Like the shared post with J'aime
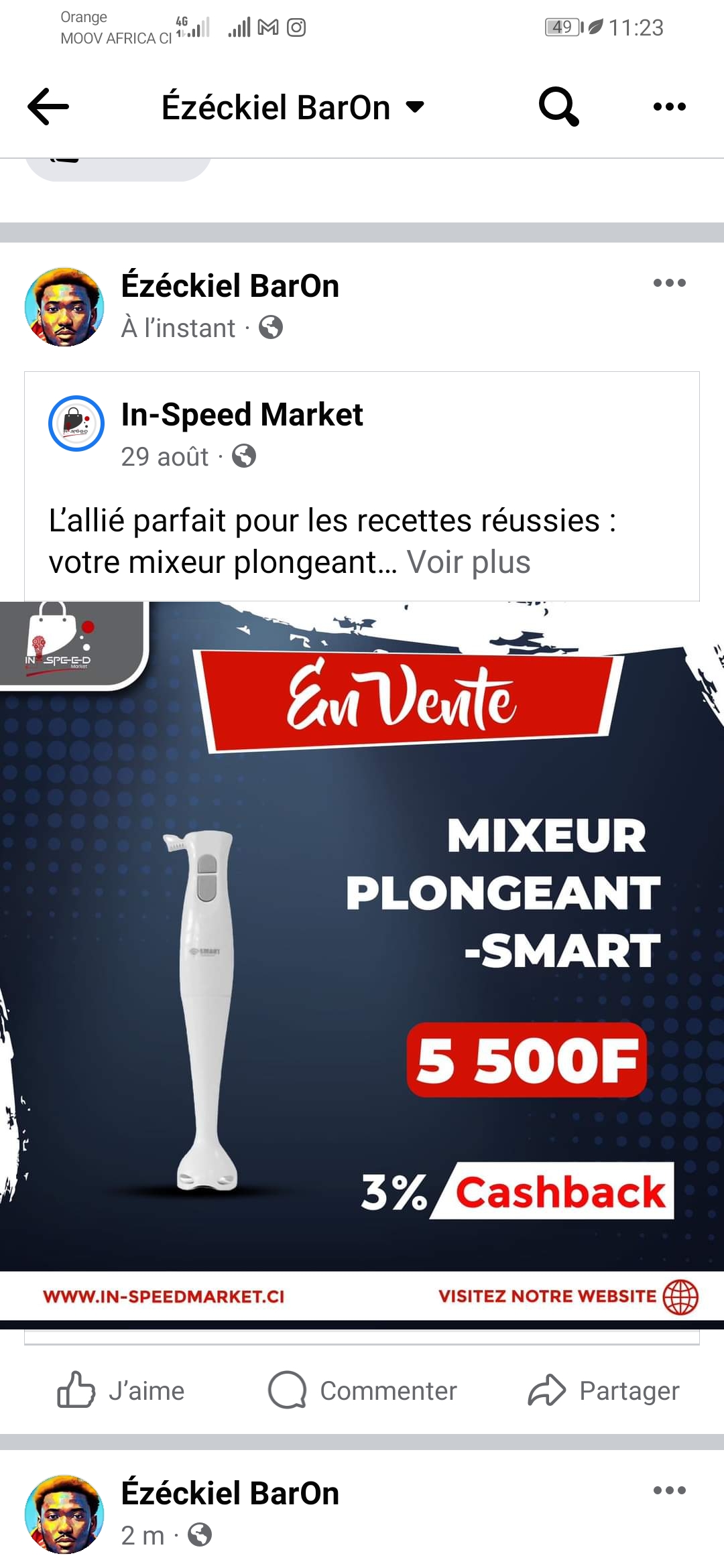 point(121,1390)
